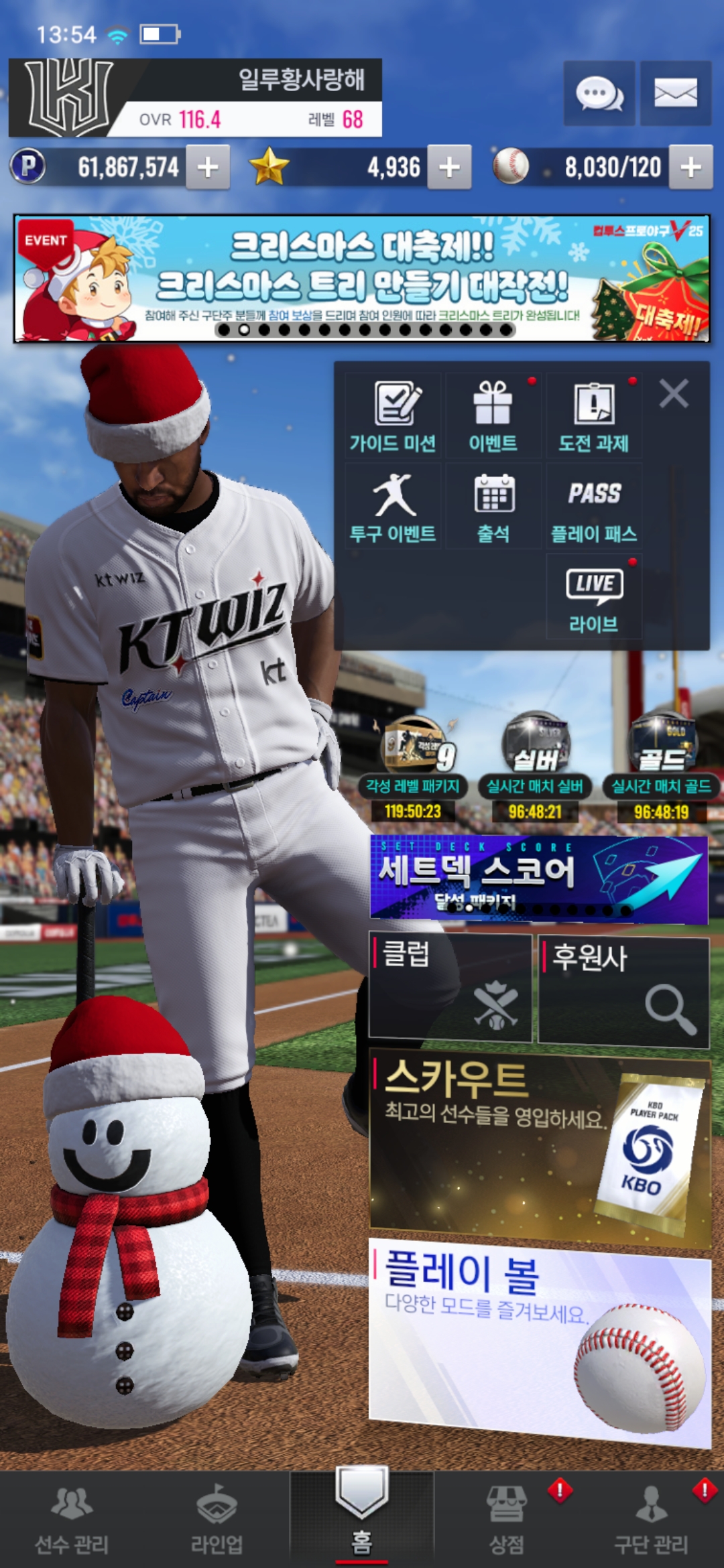724x1568 pixels.
Task: Open 출석 attendance calendar
Action: pos(493,507)
